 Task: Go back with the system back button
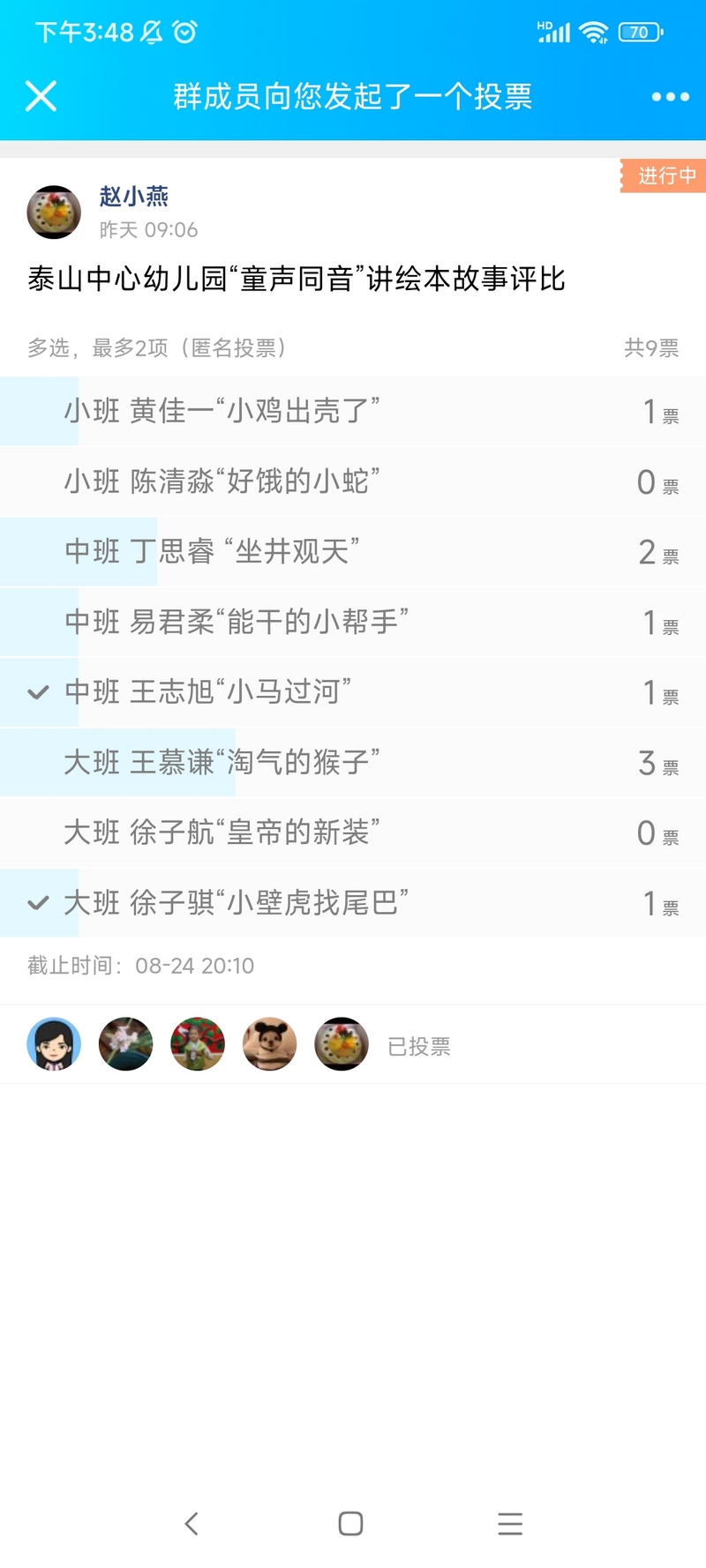pyautogui.click(x=192, y=1523)
